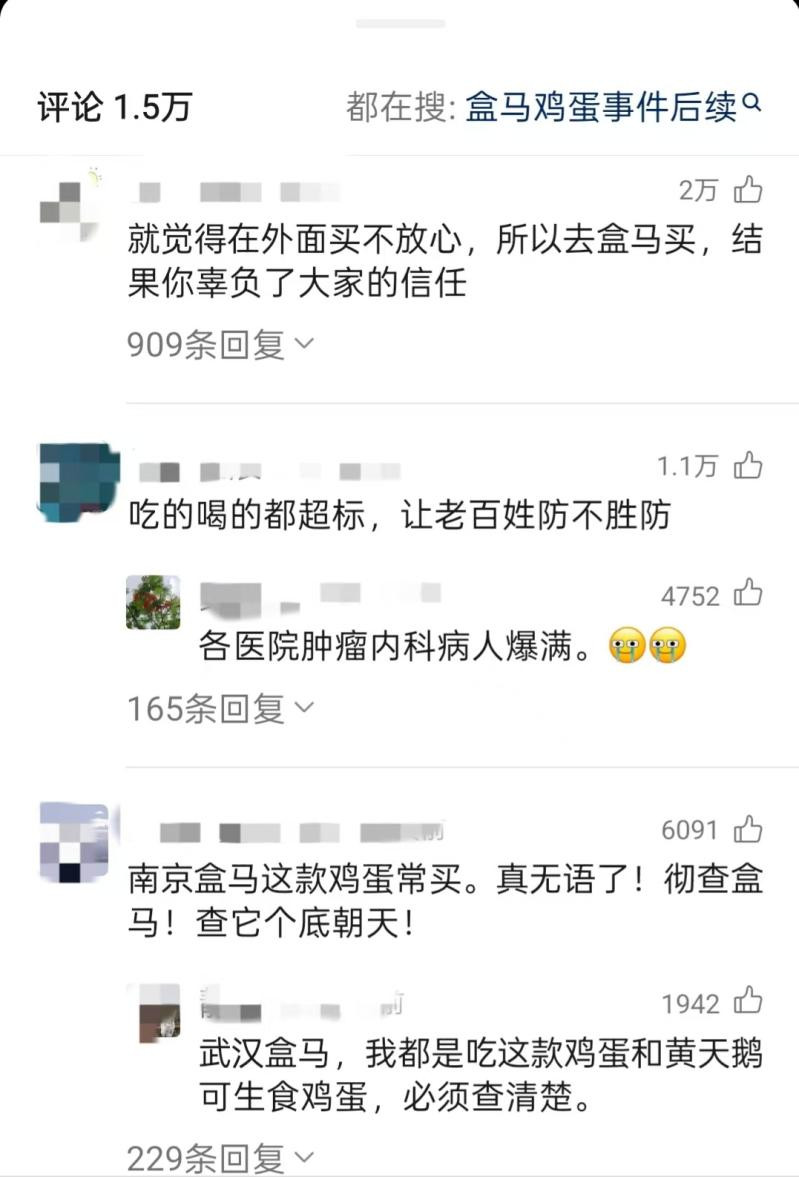Open avatar of 肿瘤内科 reply author
This screenshot has height=1177, width=799.
153,602
